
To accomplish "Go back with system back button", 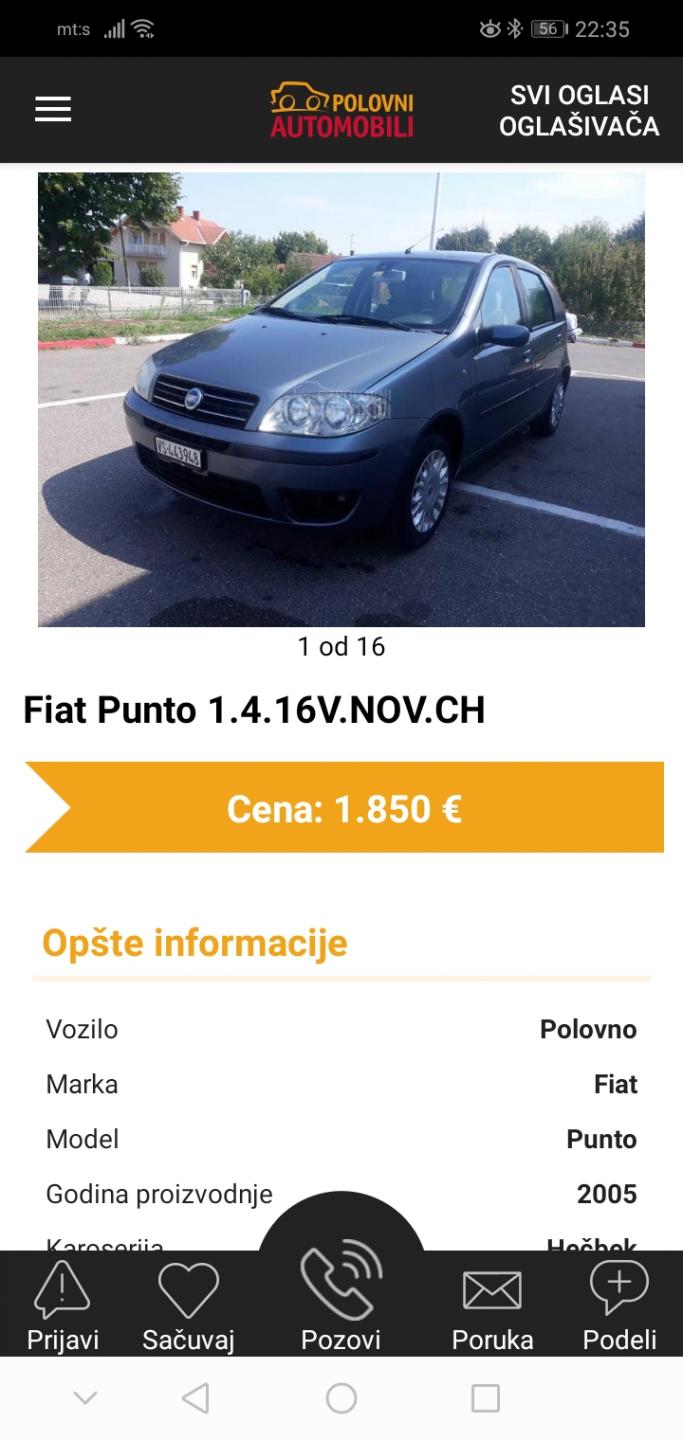I will pos(196,1398).
